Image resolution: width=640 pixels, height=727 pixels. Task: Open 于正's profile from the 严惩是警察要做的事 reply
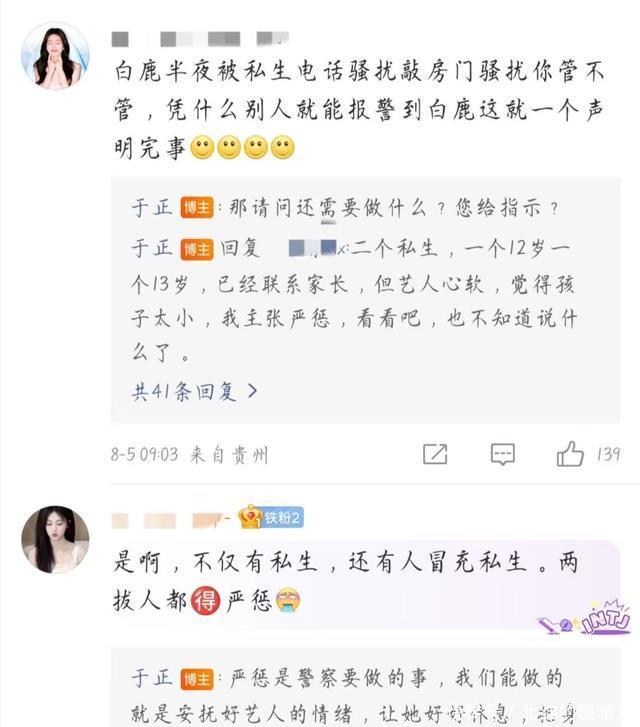153,678
